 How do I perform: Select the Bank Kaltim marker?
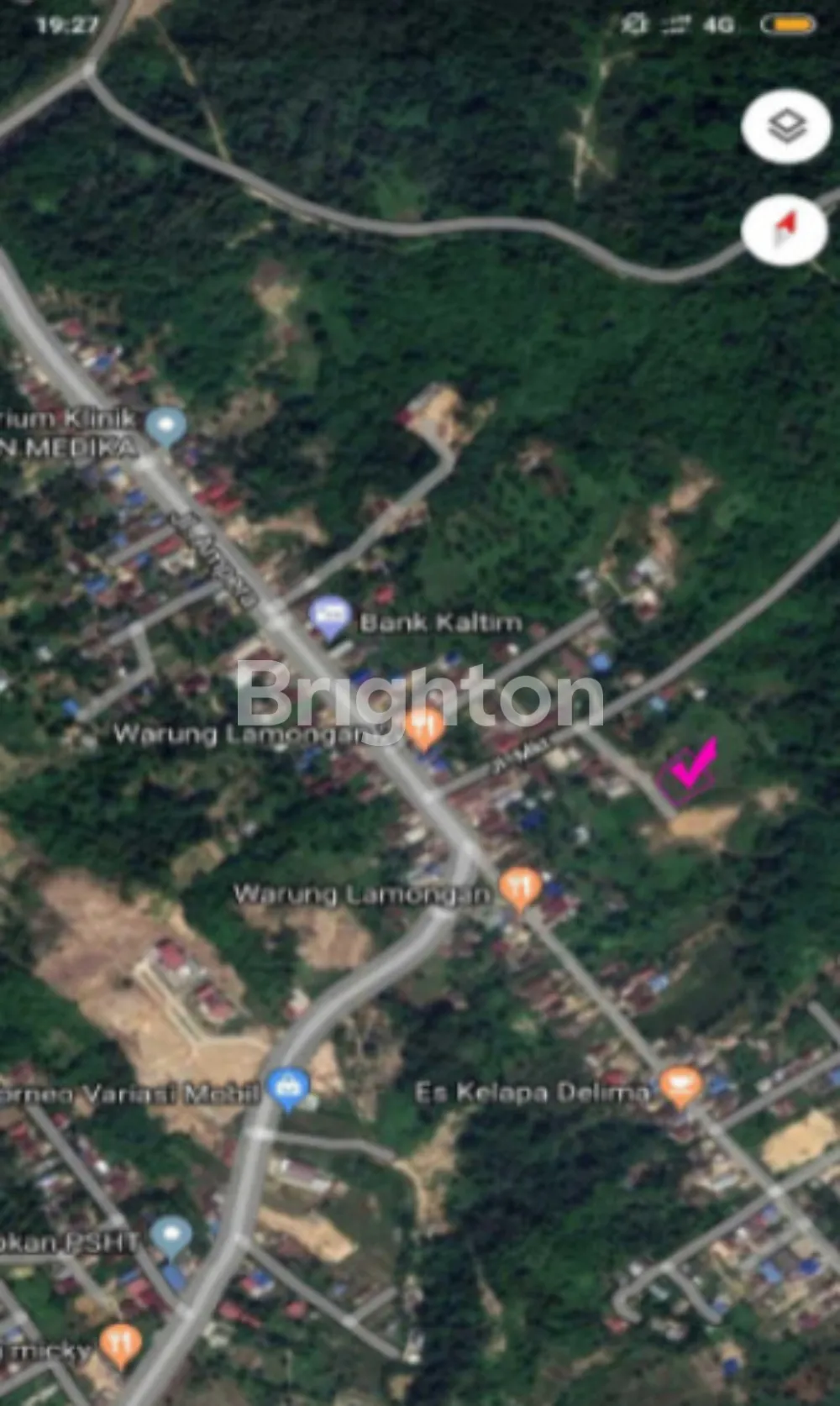pos(330,617)
